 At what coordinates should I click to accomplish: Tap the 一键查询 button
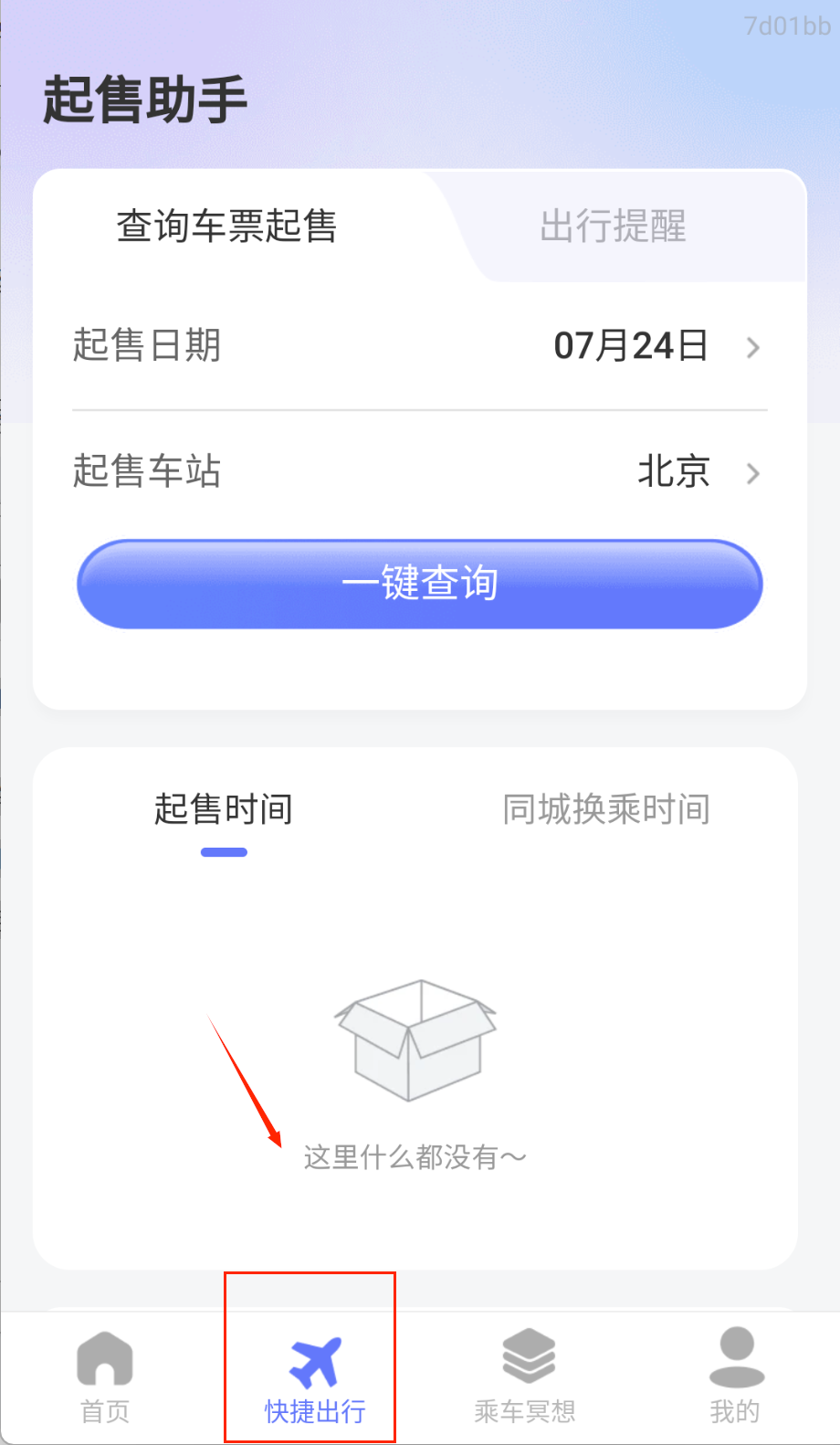(x=419, y=584)
